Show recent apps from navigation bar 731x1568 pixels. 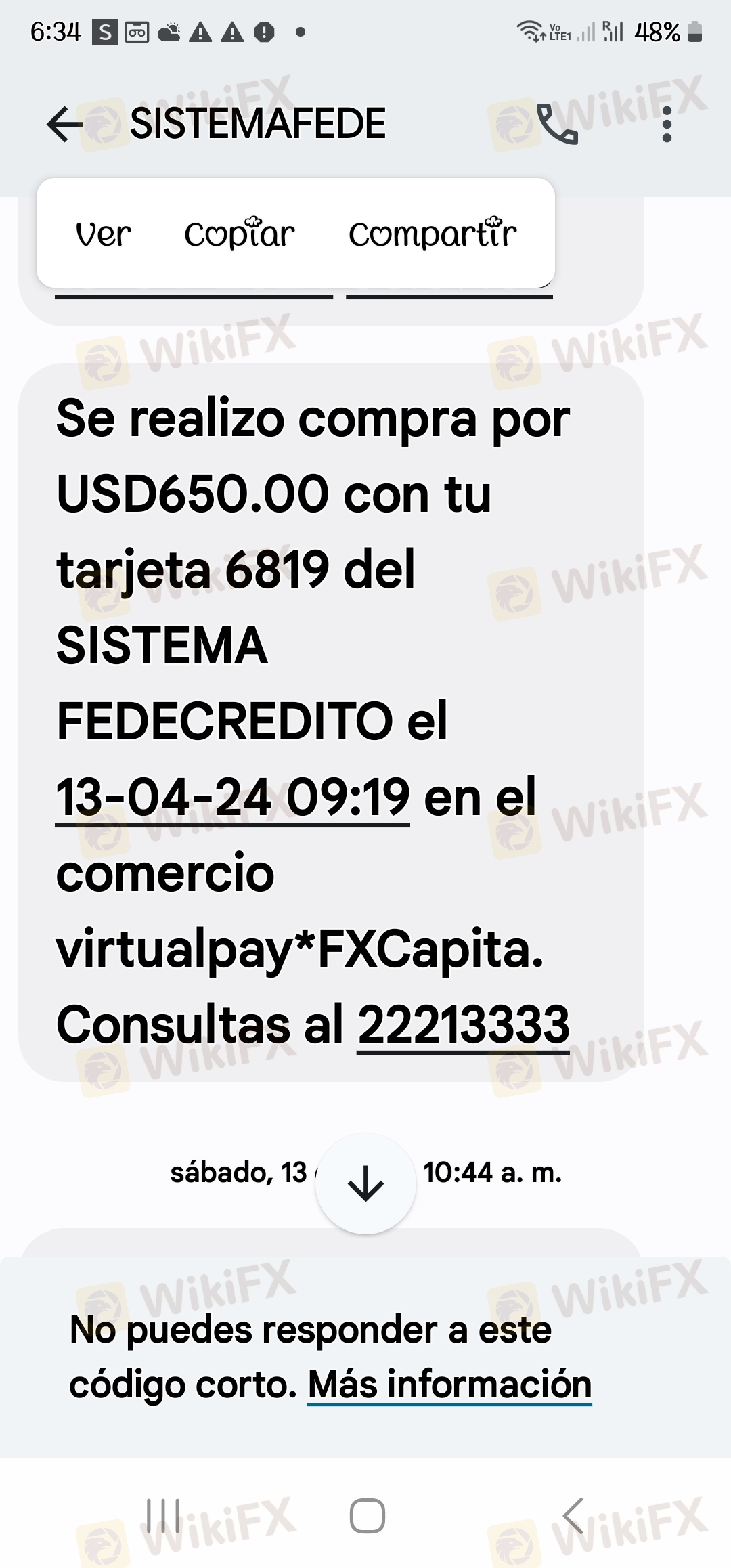coord(163,1515)
